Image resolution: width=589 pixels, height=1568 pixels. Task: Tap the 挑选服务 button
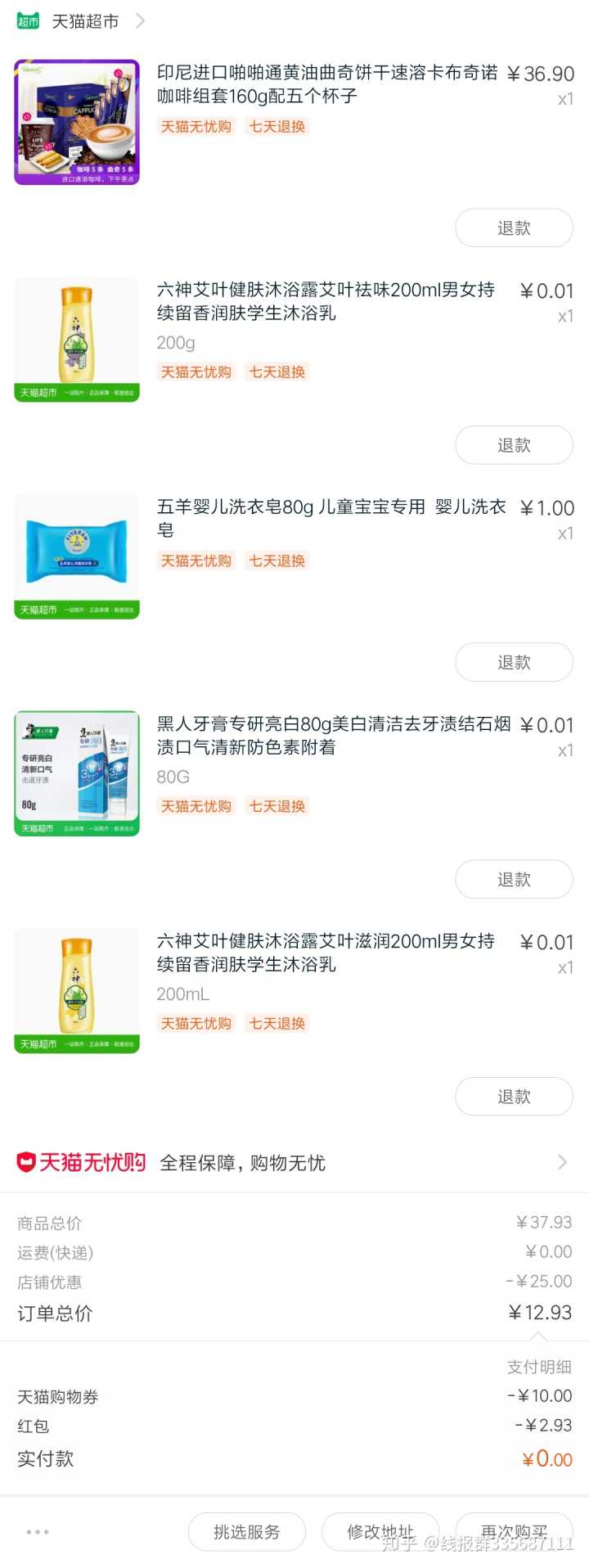pyautogui.click(x=247, y=1532)
